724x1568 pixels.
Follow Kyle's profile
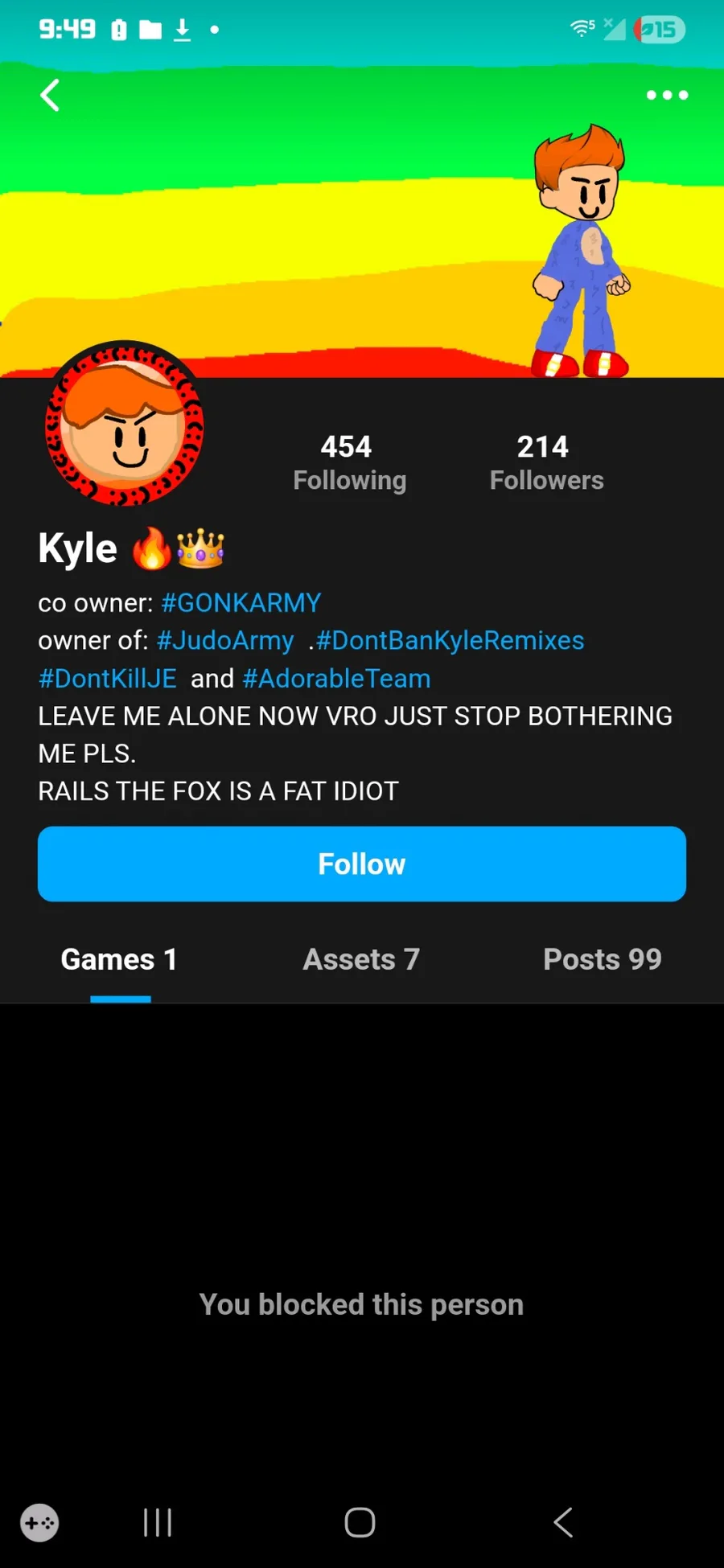(362, 864)
